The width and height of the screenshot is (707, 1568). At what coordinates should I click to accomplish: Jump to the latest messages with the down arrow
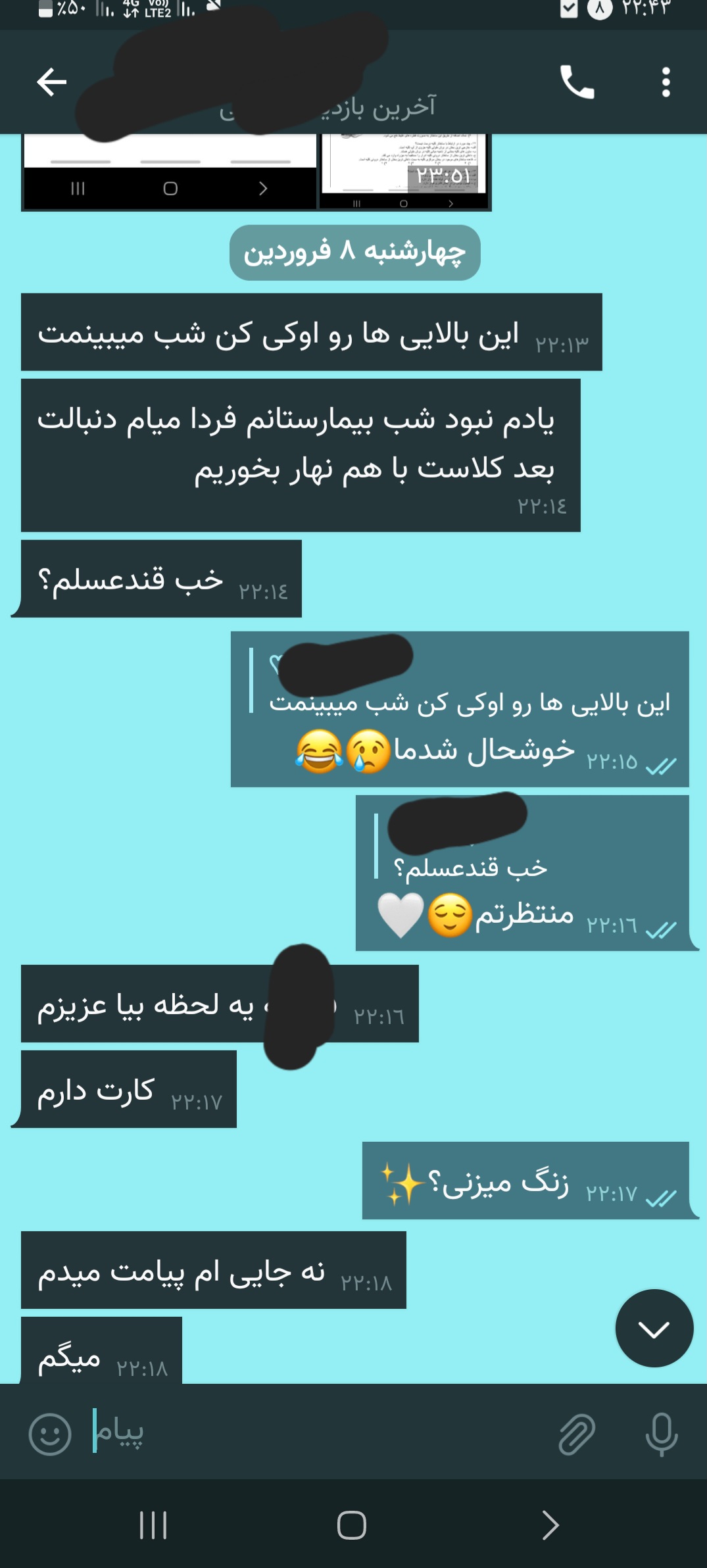coord(654,1329)
